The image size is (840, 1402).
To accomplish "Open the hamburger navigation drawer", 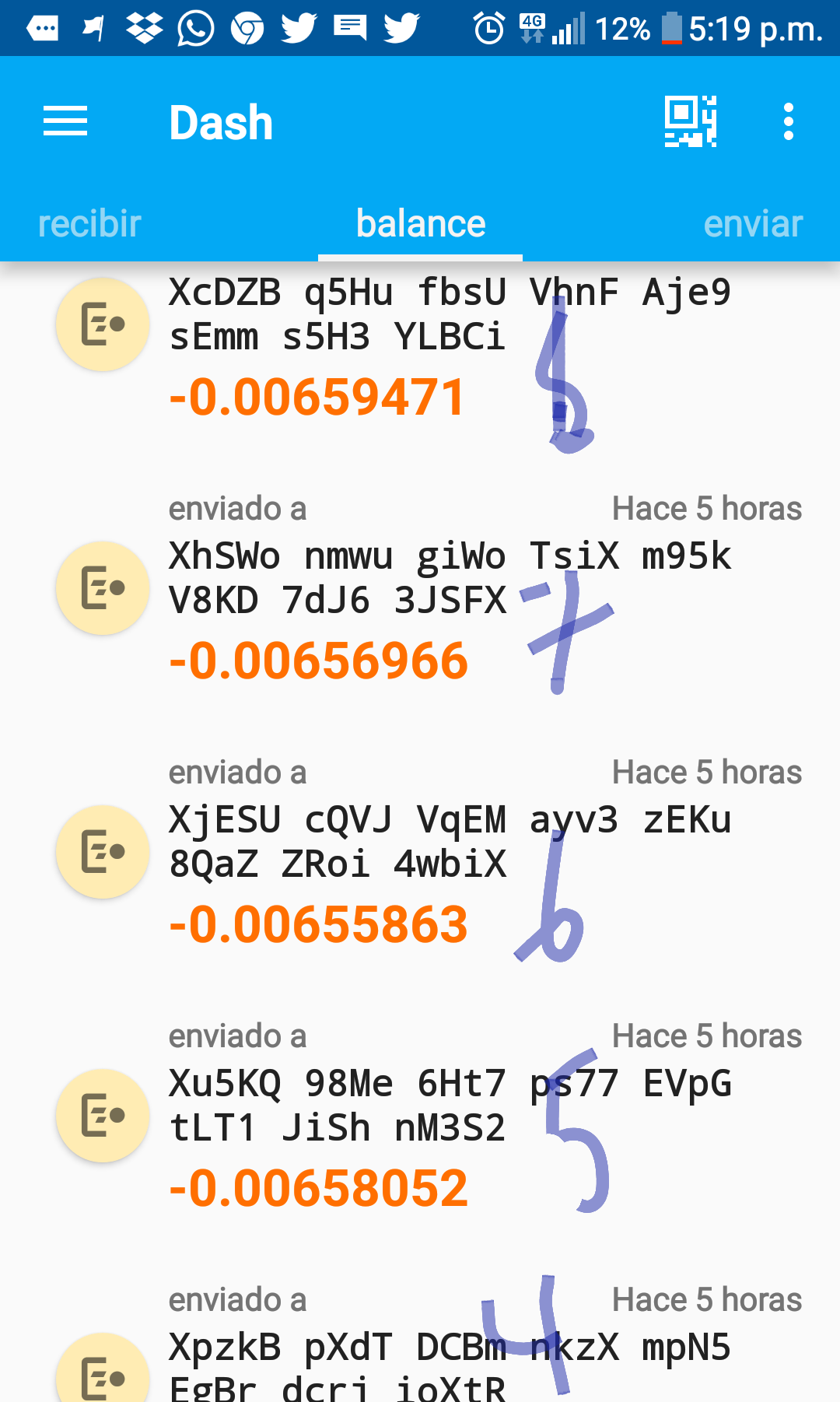I will [x=65, y=121].
